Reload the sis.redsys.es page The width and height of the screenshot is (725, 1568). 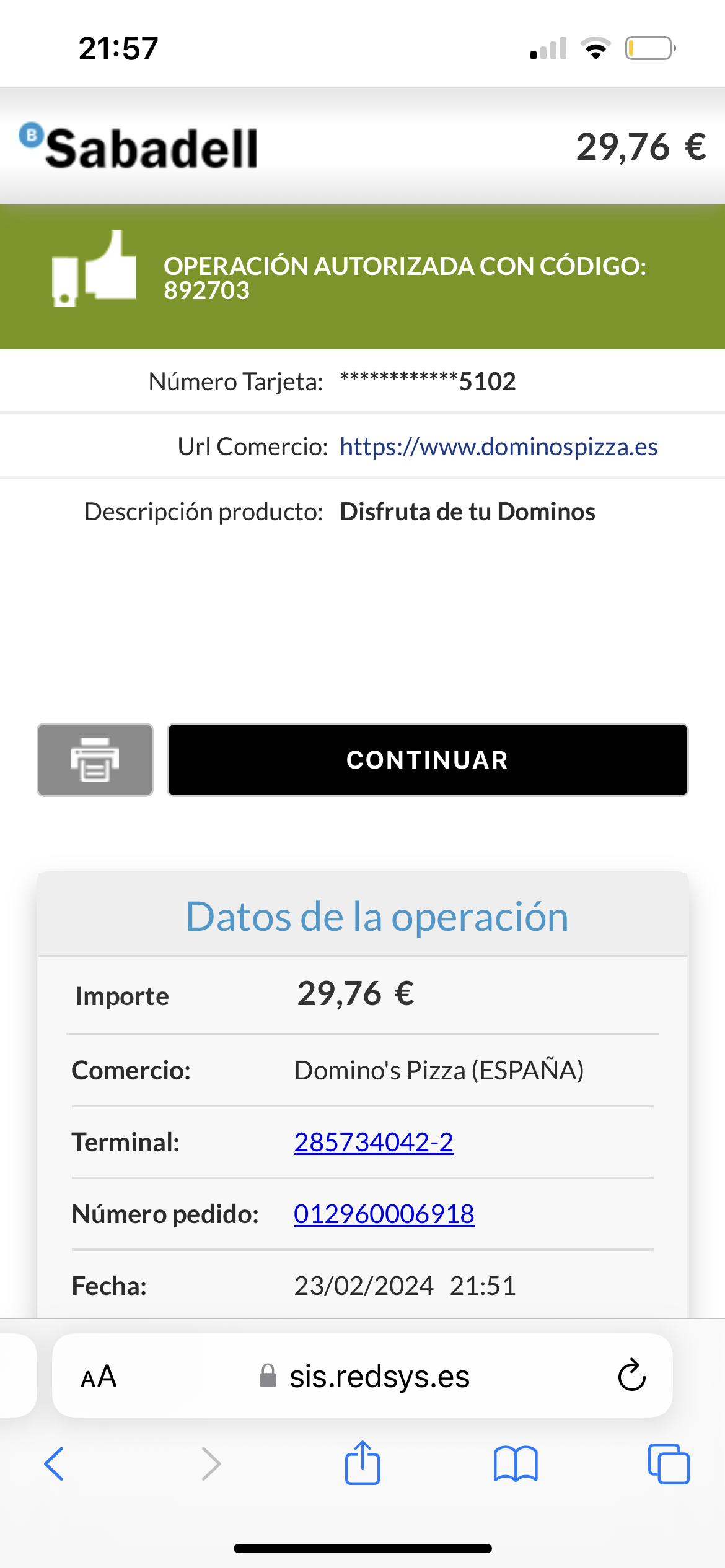pyautogui.click(x=631, y=1376)
